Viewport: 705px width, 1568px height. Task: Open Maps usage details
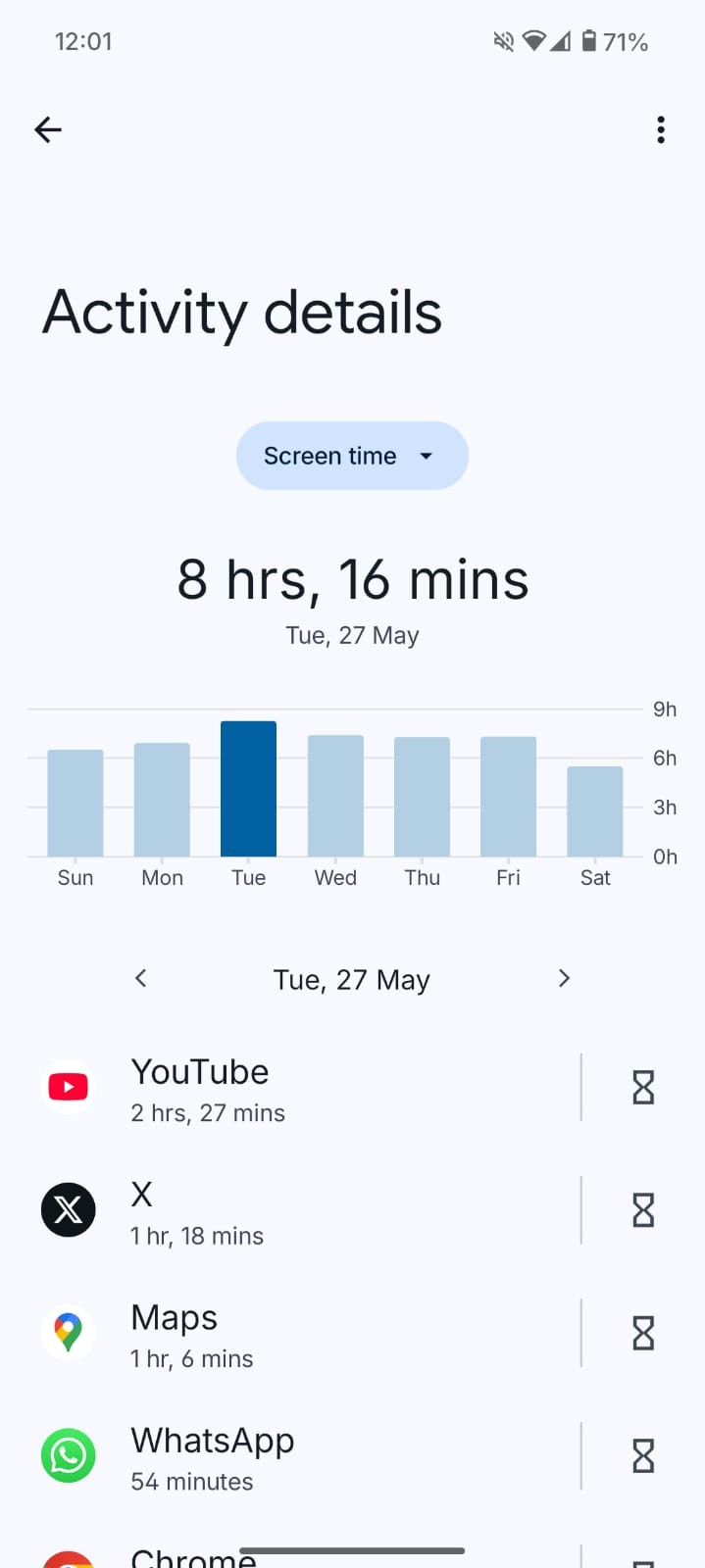[294, 1334]
